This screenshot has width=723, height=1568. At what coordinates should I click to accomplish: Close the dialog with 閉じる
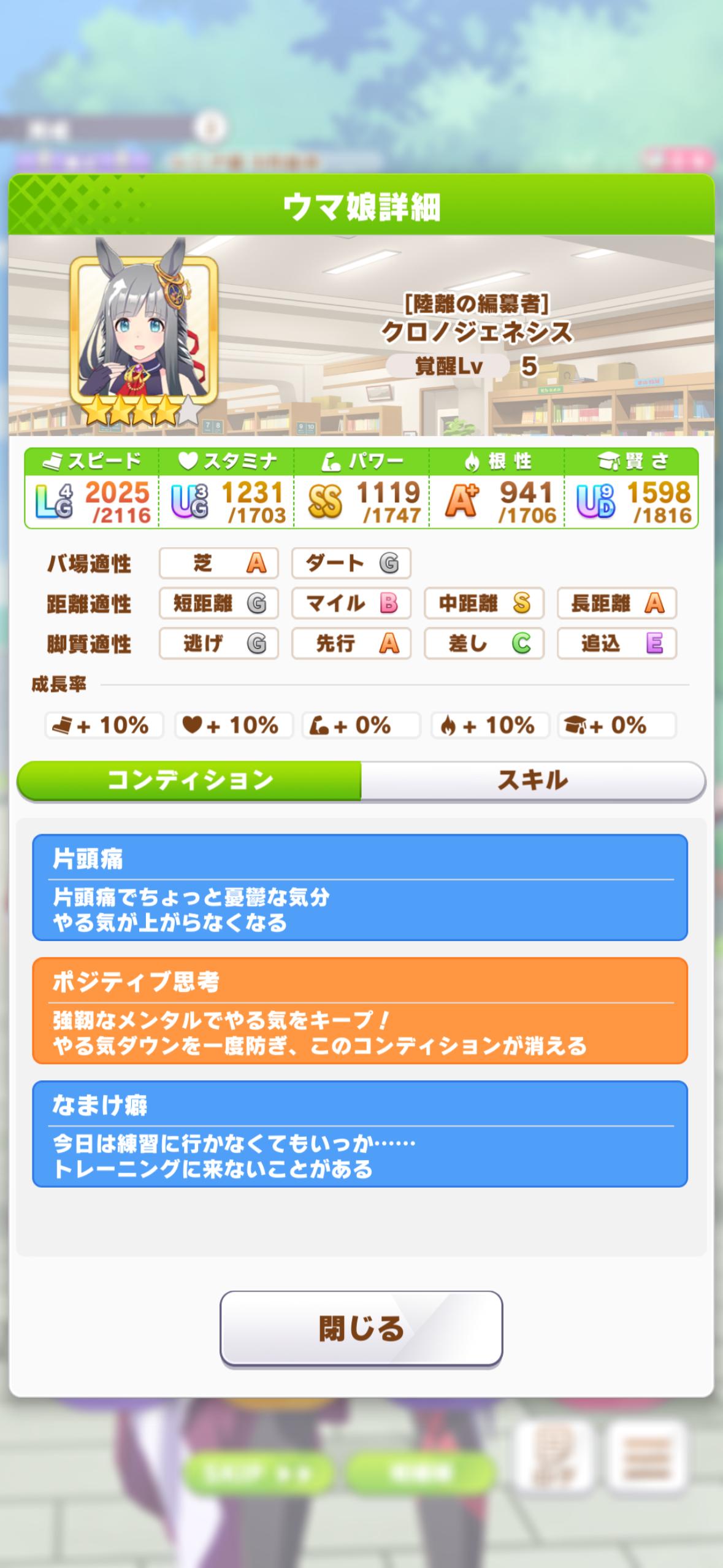tap(361, 1328)
